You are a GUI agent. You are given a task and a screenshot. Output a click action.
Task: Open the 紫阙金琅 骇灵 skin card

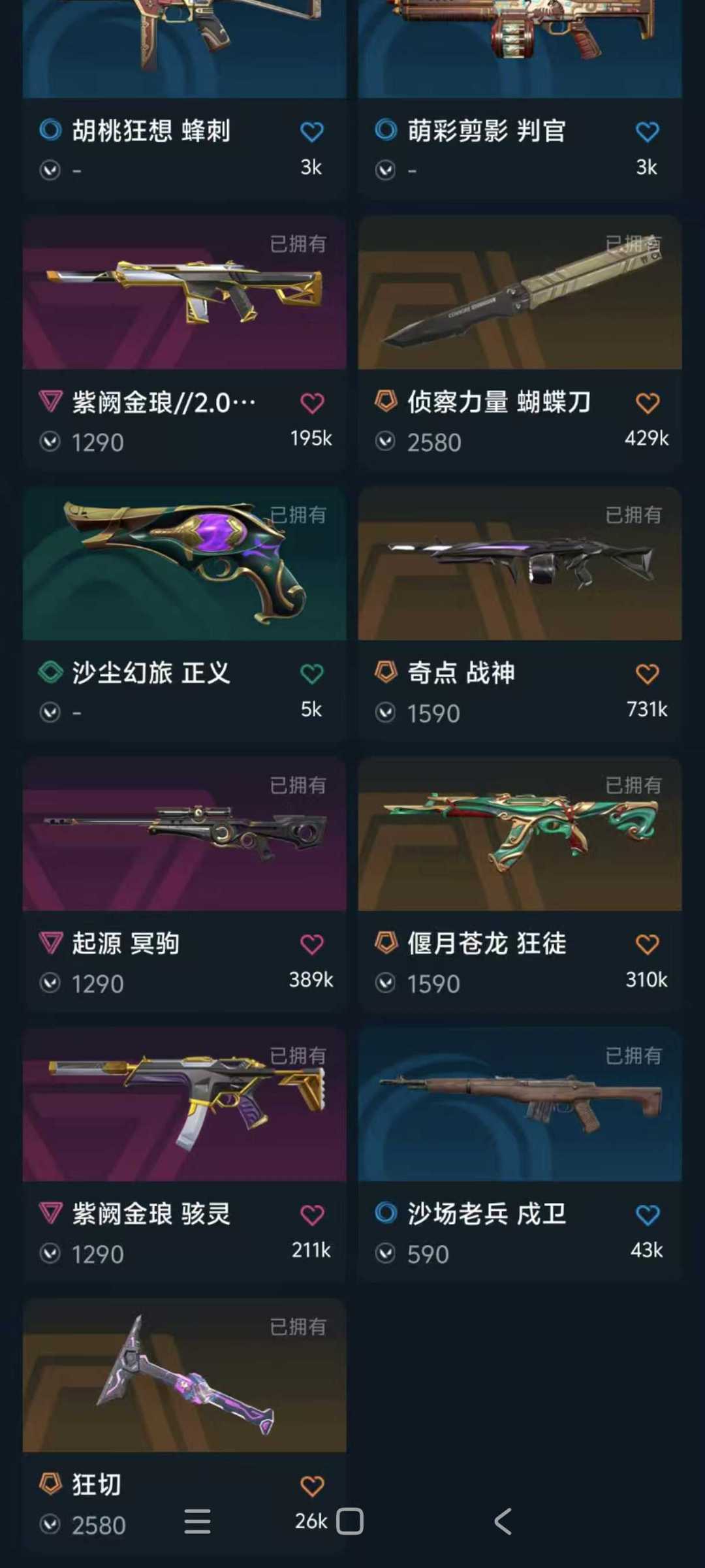coord(184,1105)
